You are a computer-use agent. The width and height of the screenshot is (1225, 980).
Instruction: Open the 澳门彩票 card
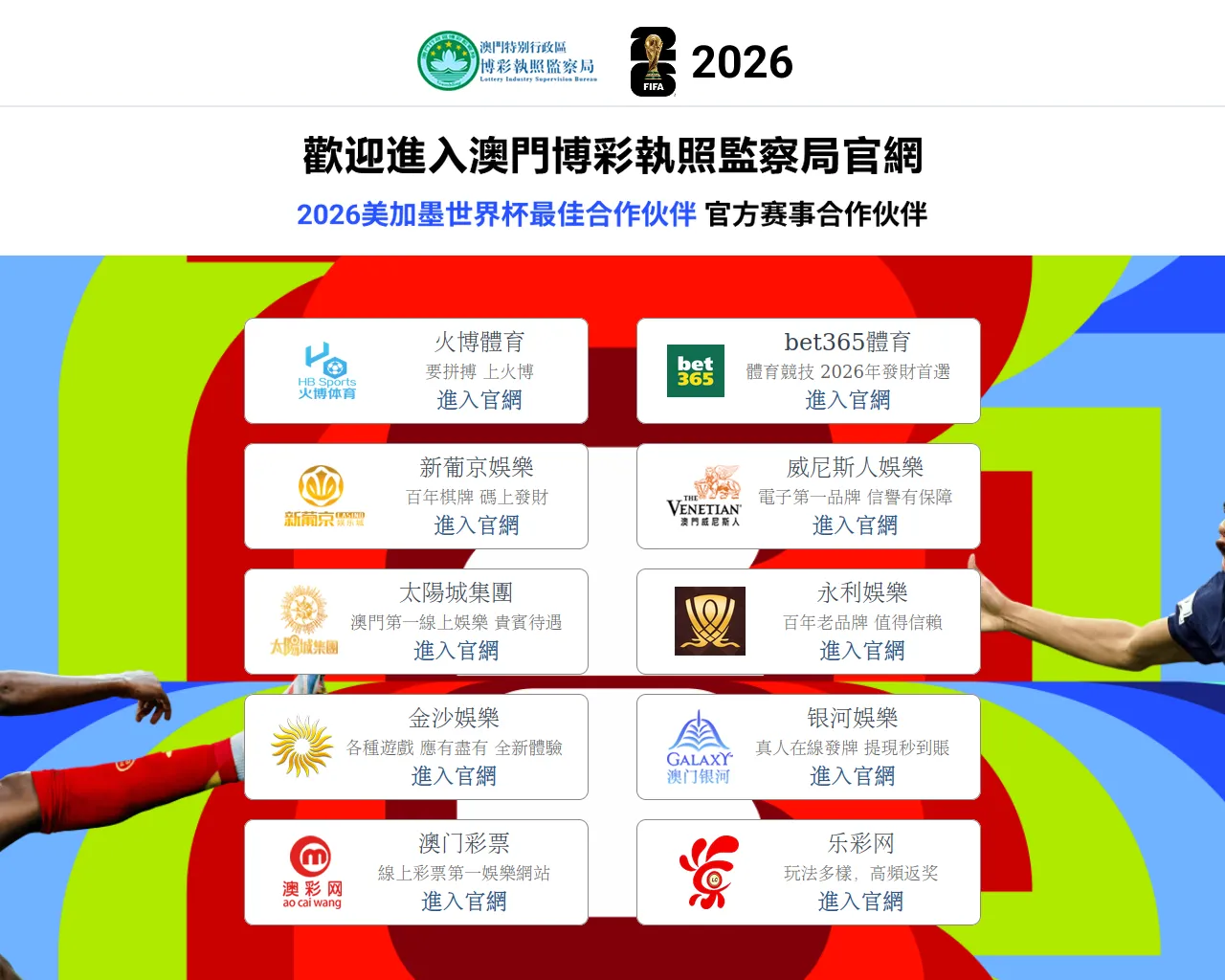coord(416,873)
